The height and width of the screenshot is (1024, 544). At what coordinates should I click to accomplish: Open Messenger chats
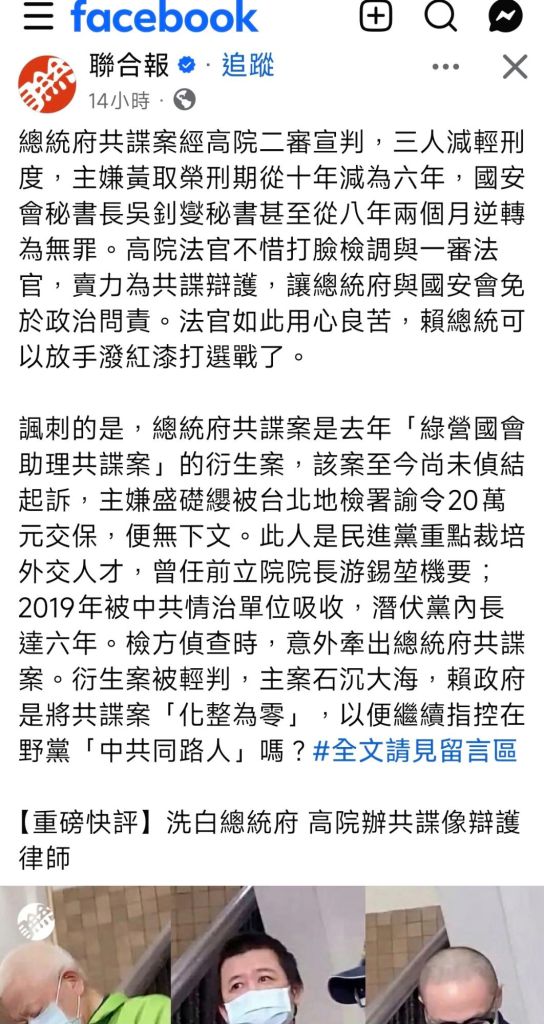pyautogui.click(x=506, y=15)
